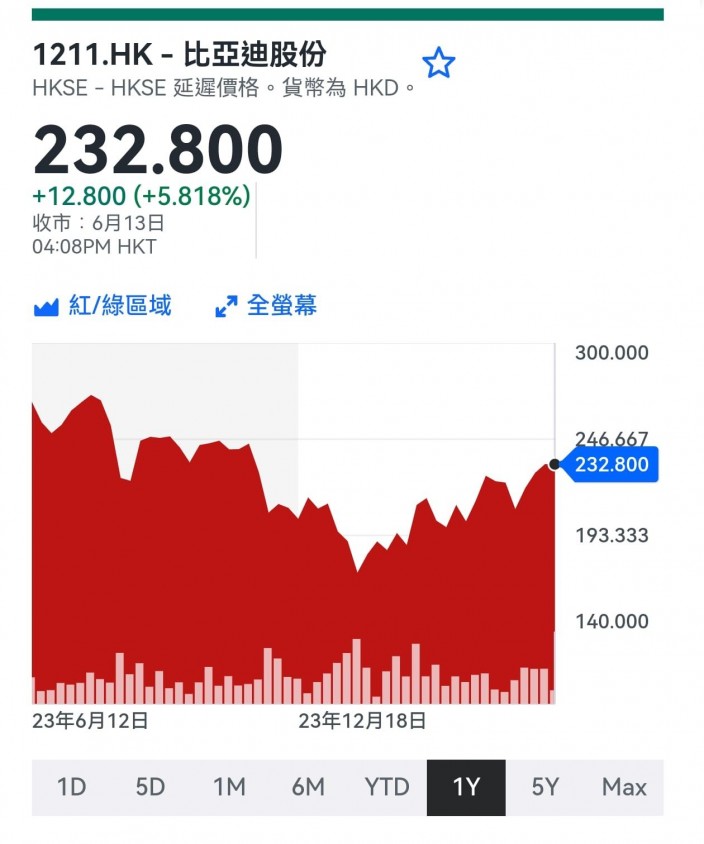704x844 pixels.
Task: Select the 5D time range
Action: point(150,787)
